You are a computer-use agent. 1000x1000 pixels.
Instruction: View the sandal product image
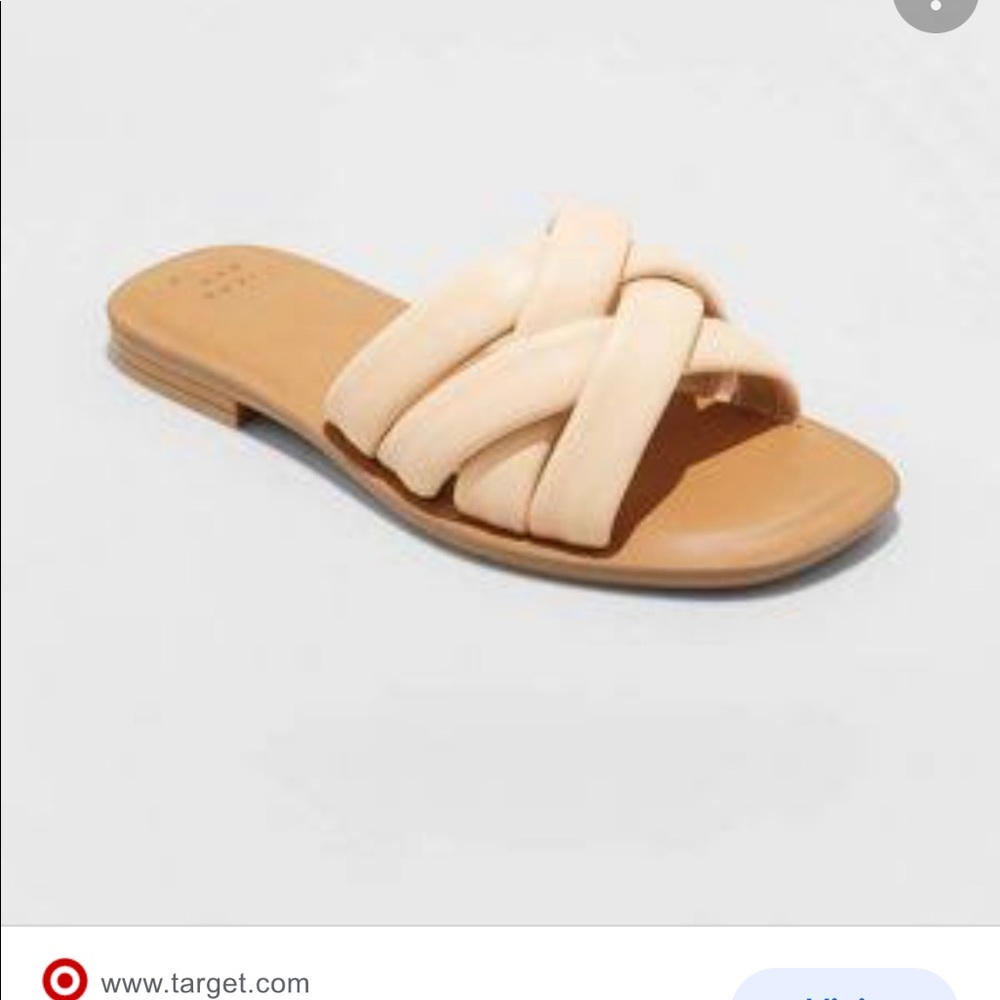click(x=500, y=400)
